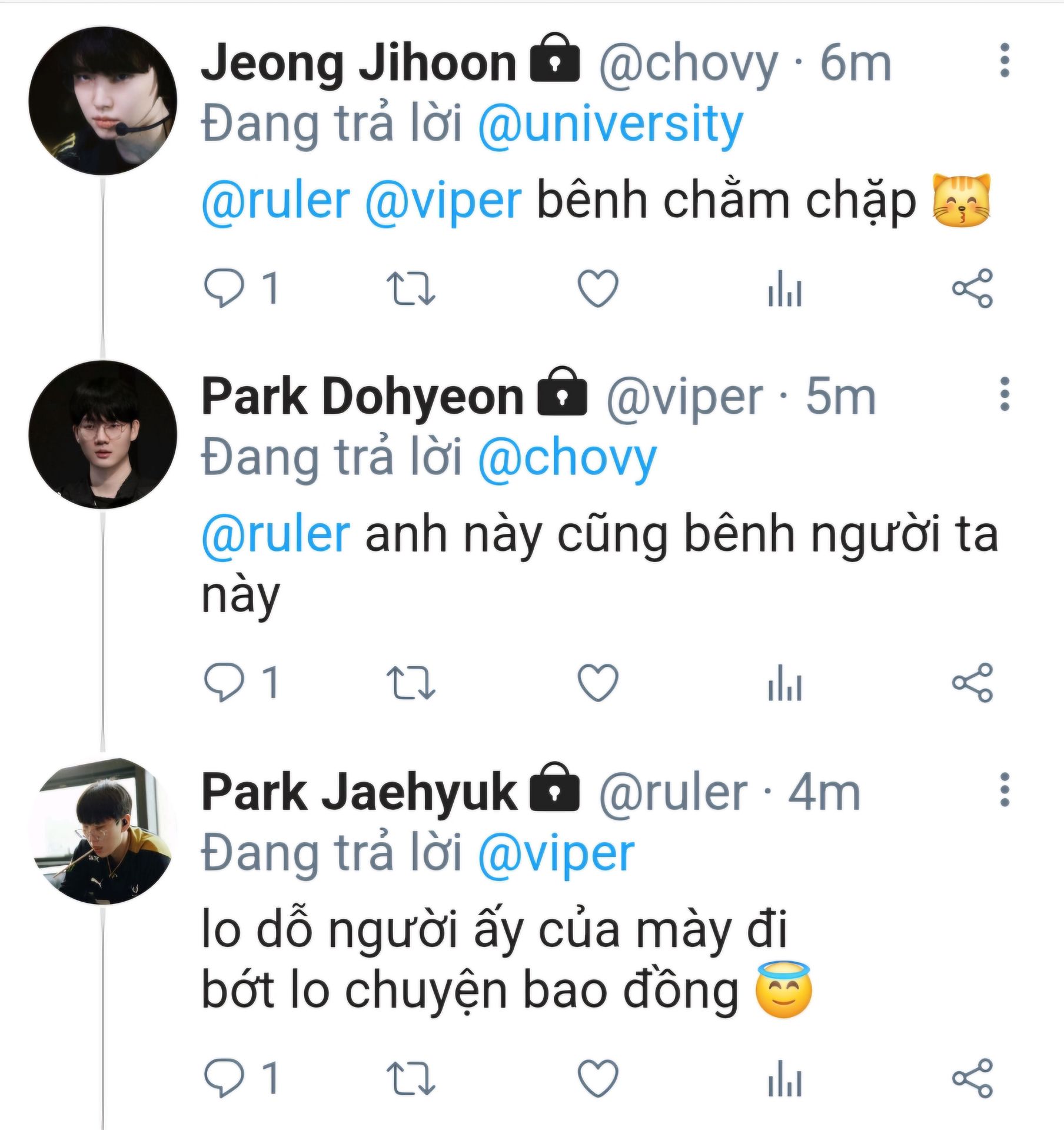Image resolution: width=1064 pixels, height=1130 pixels.
Task: Share Park Jaehyuk's tweet
Action: coord(972,1078)
